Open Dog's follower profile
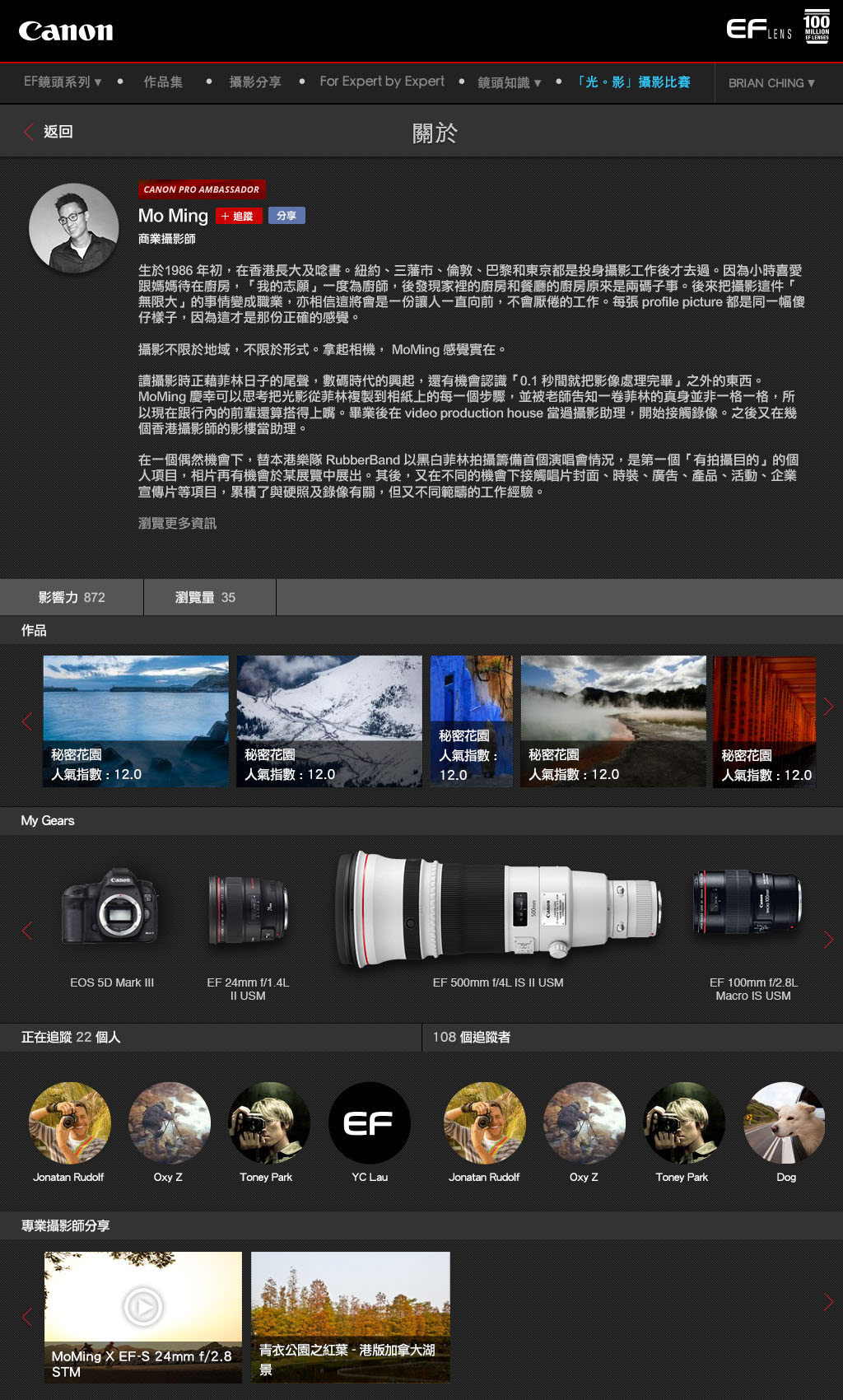This screenshot has height=1400, width=843. tap(785, 1123)
